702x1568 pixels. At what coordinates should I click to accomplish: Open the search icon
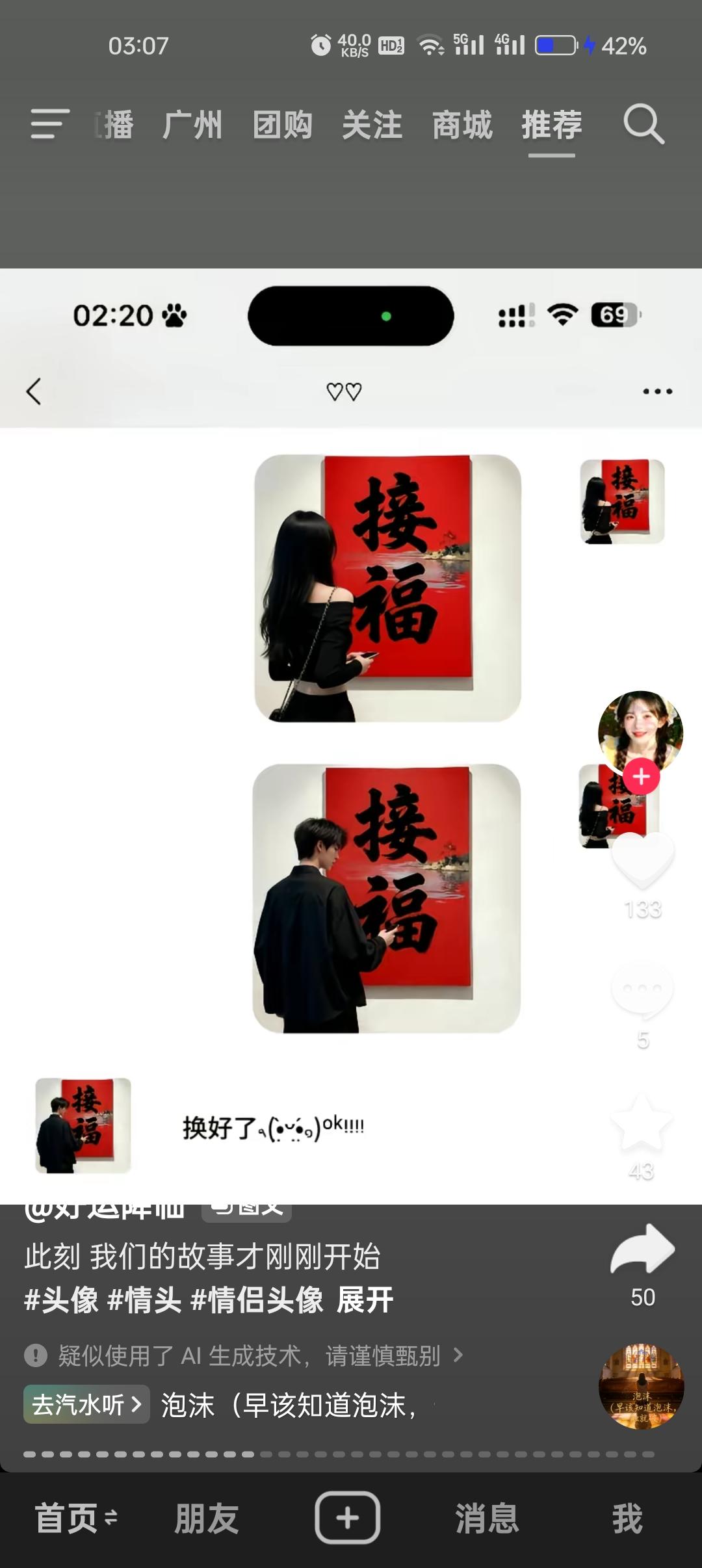pyautogui.click(x=643, y=124)
